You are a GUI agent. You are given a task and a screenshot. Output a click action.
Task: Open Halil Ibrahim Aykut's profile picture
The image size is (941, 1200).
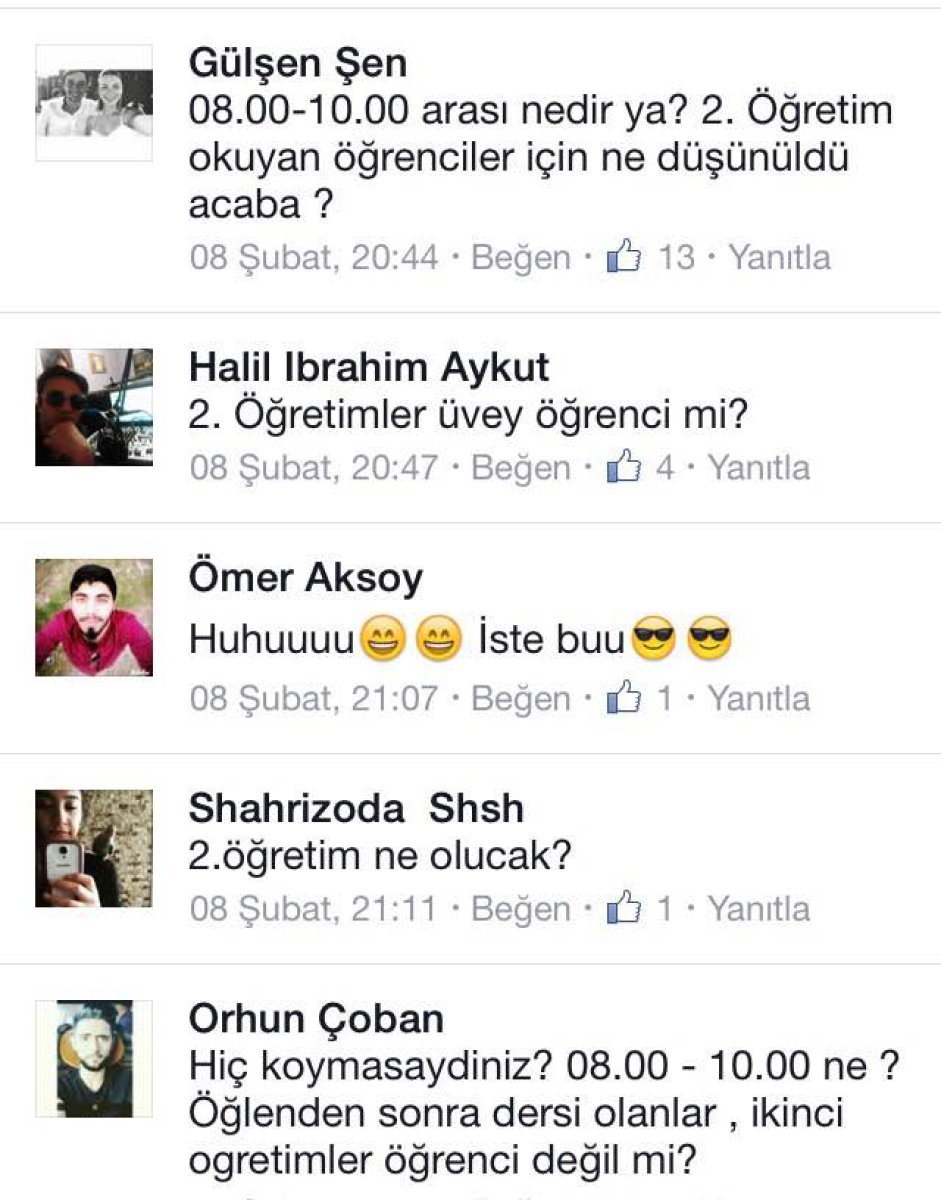(94, 407)
